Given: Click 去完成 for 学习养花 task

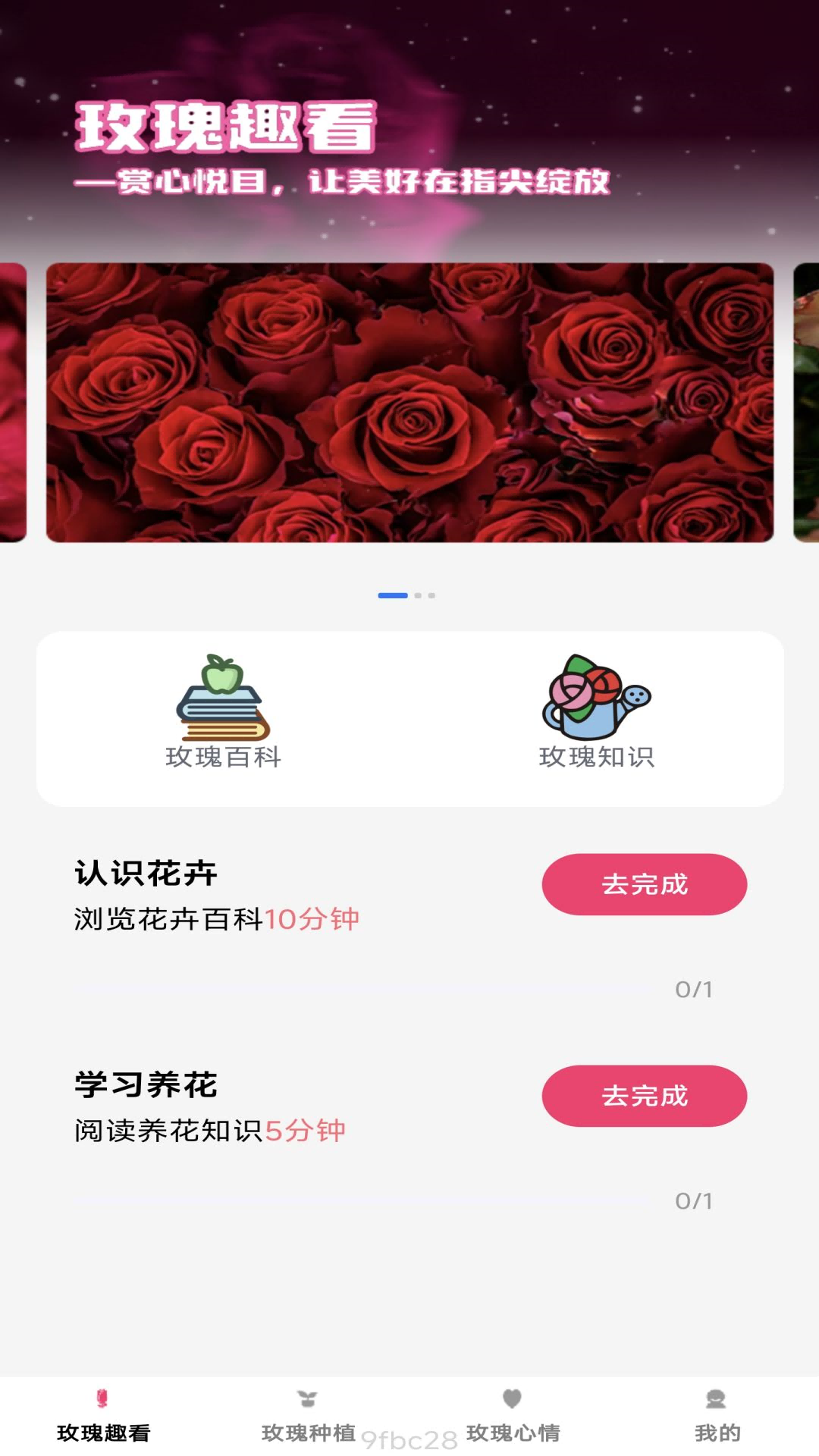Looking at the screenshot, I should (x=643, y=1096).
